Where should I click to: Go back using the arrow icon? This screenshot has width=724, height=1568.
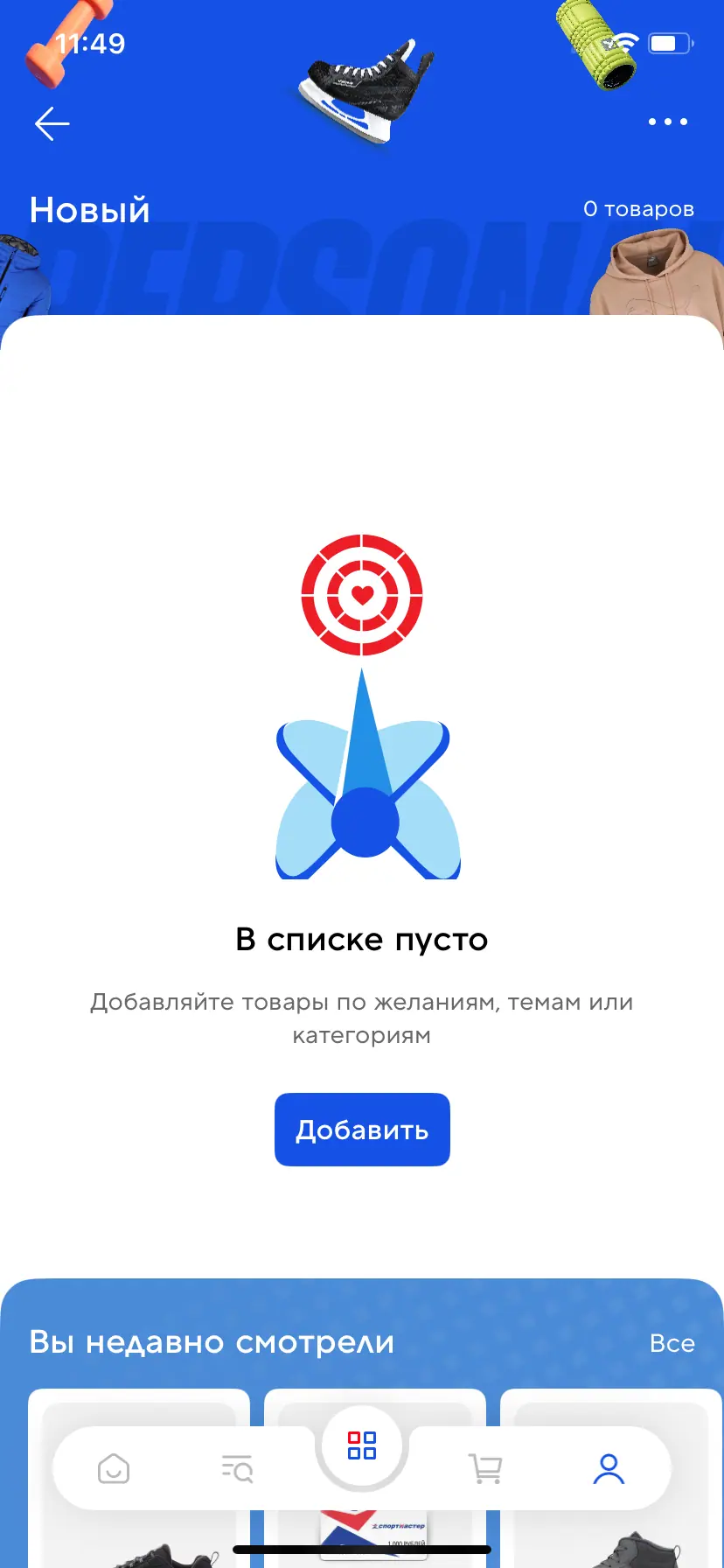pos(52,123)
